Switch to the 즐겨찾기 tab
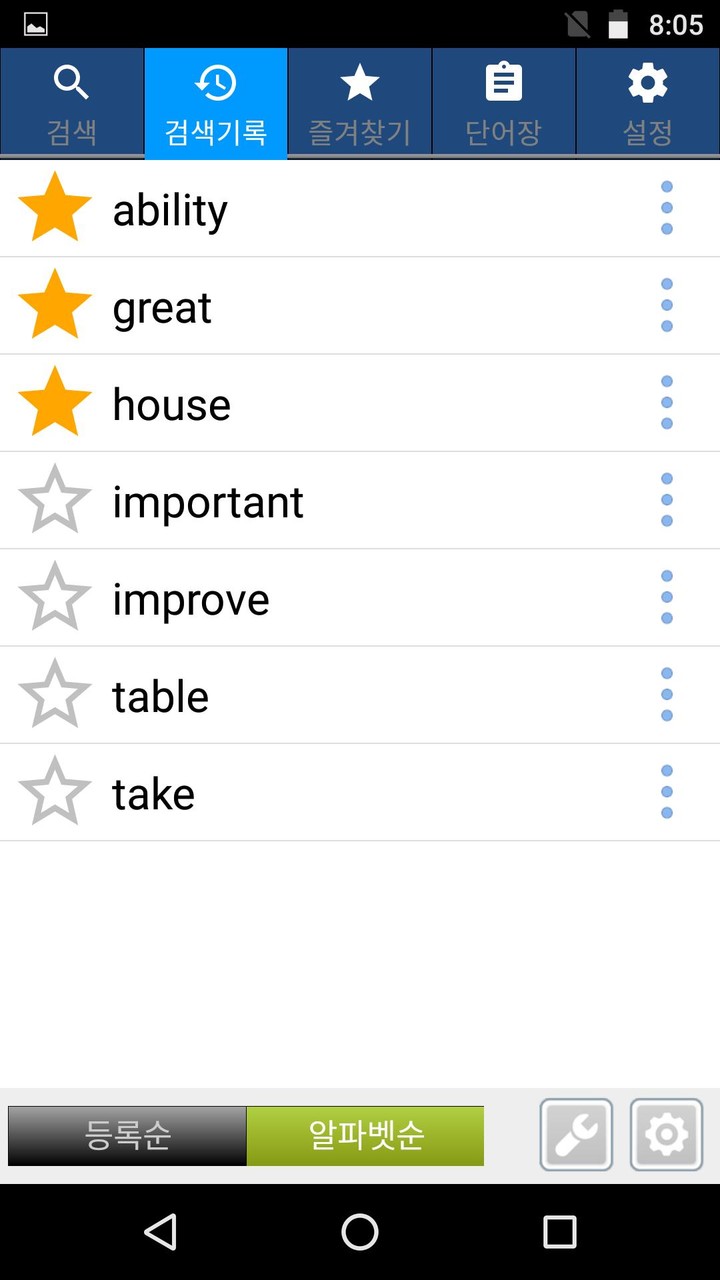 pyautogui.click(x=359, y=103)
